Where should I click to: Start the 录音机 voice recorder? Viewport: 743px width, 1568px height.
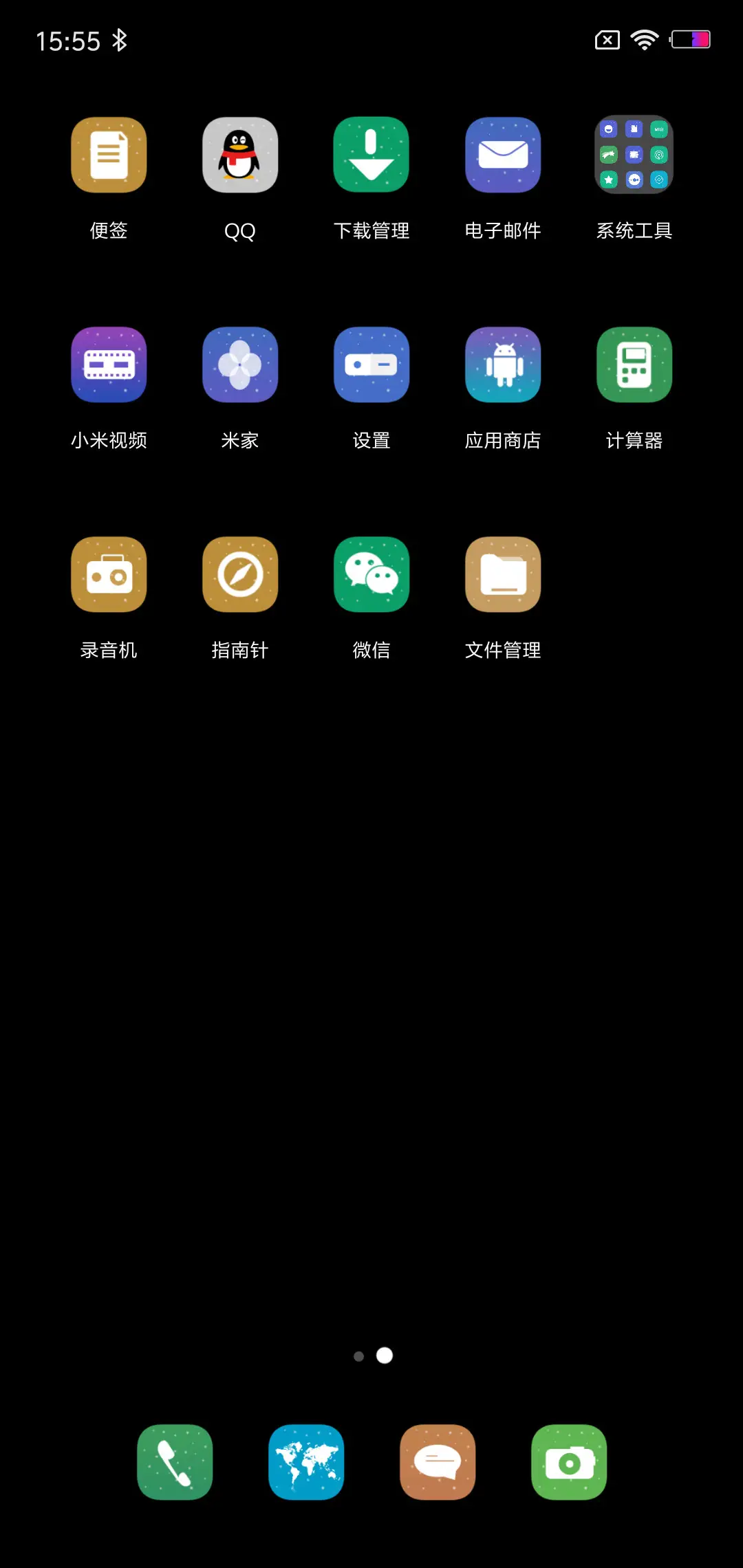tap(108, 574)
